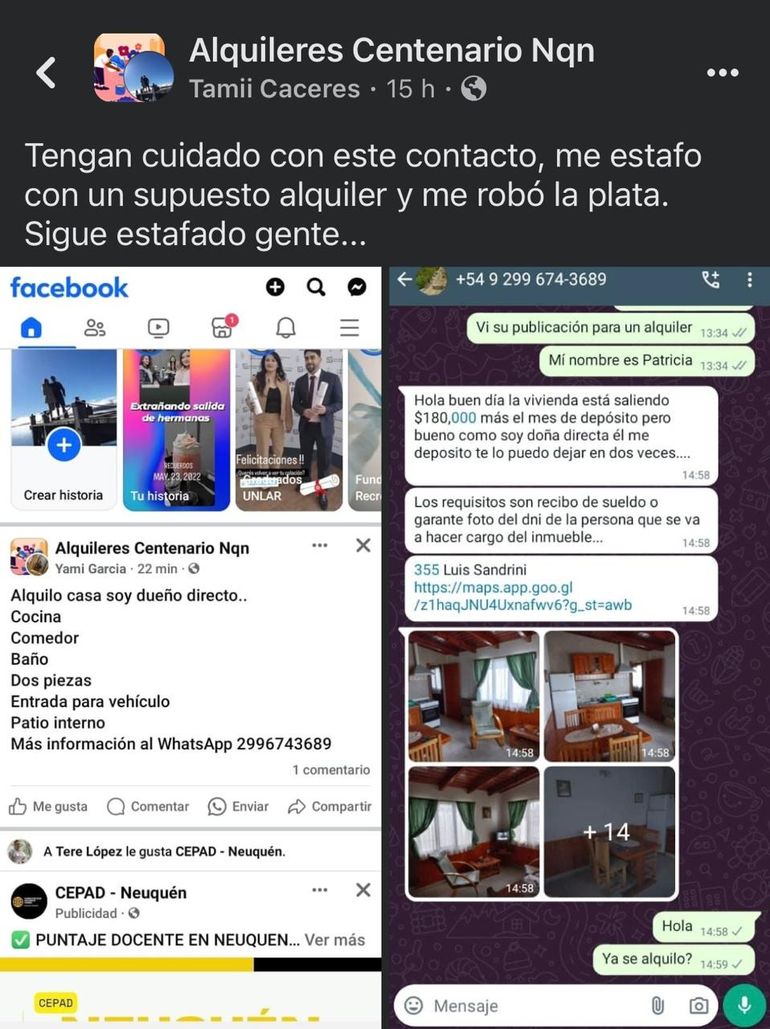The image size is (770, 1029).
Task: Open the post's overflow menu
Action: [x=722, y=73]
